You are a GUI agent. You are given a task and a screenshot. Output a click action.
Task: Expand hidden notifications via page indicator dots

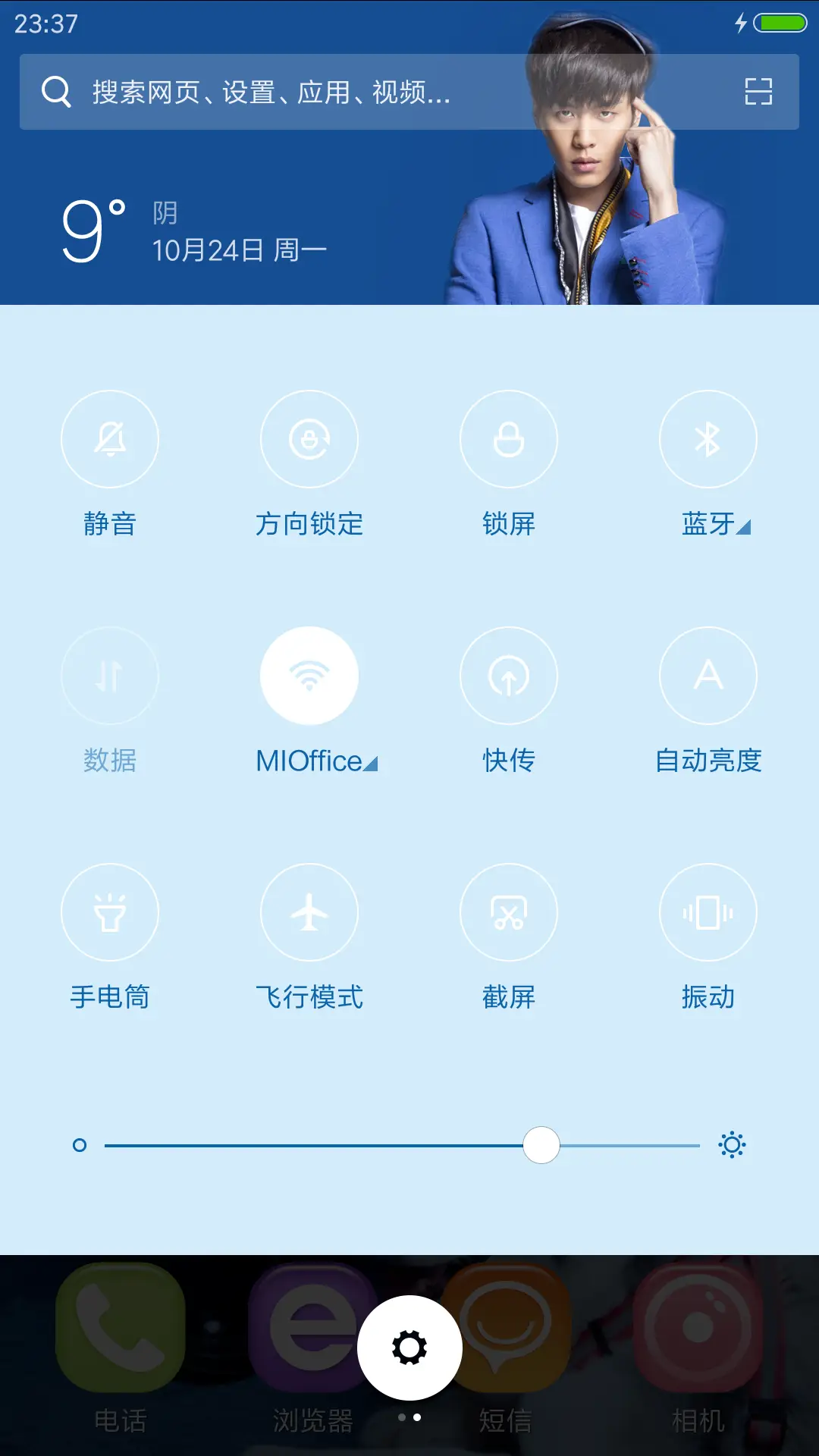pyautogui.click(x=409, y=1417)
